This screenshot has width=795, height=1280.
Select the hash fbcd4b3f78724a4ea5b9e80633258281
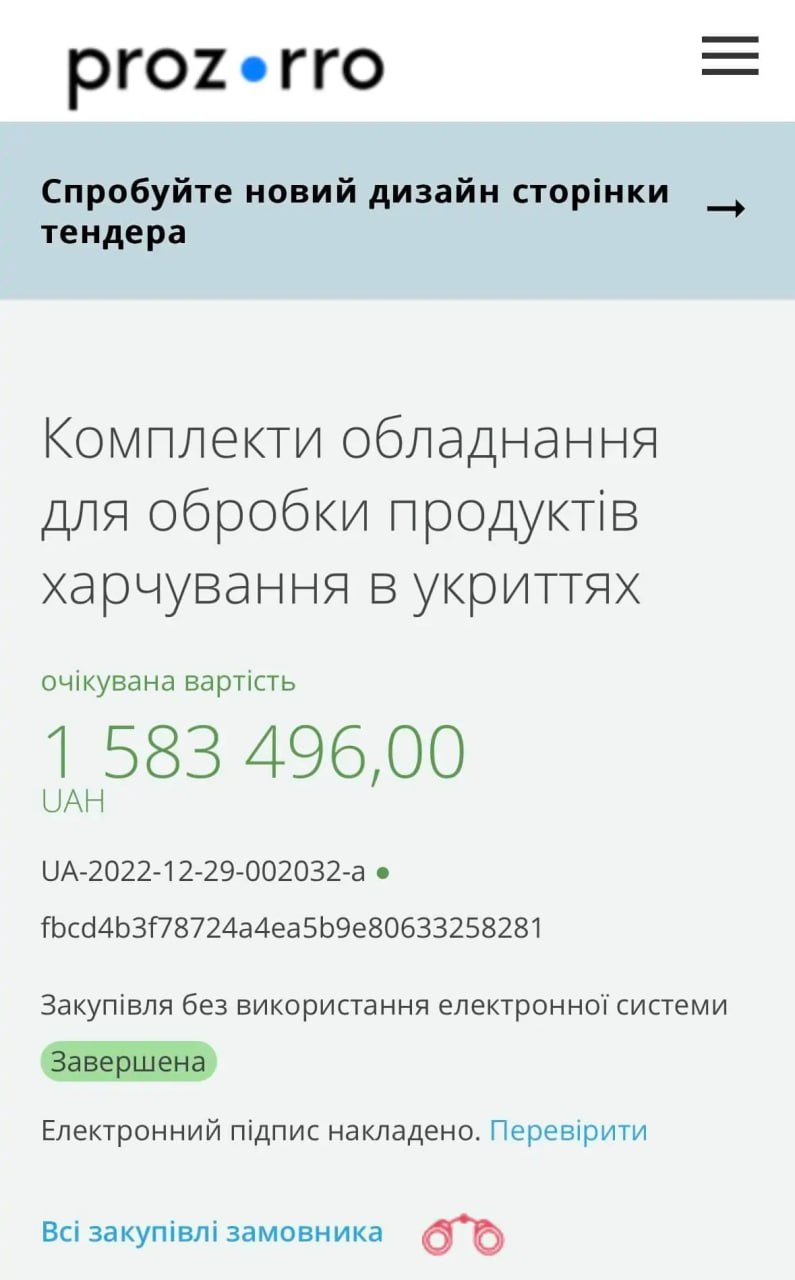coord(290,928)
